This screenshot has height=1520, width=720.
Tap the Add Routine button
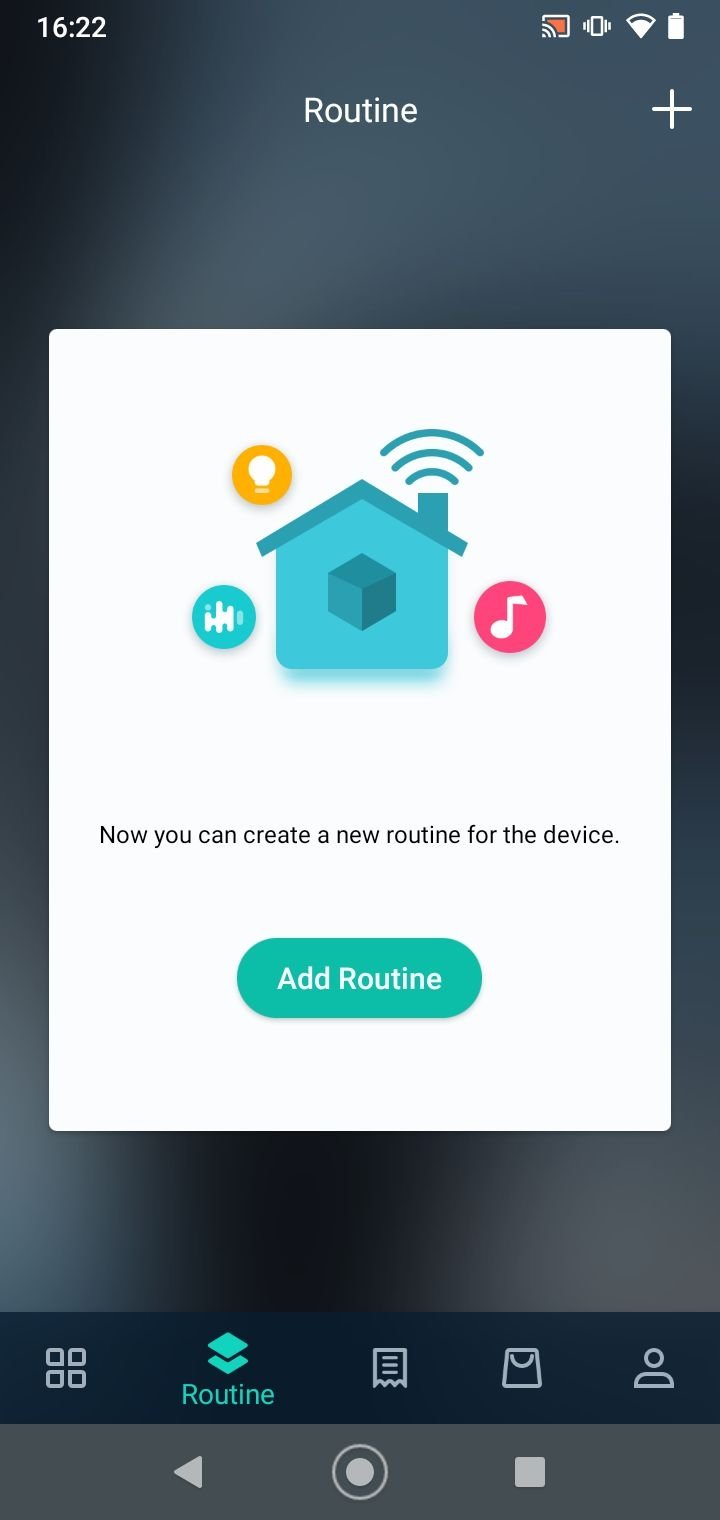coord(359,978)
